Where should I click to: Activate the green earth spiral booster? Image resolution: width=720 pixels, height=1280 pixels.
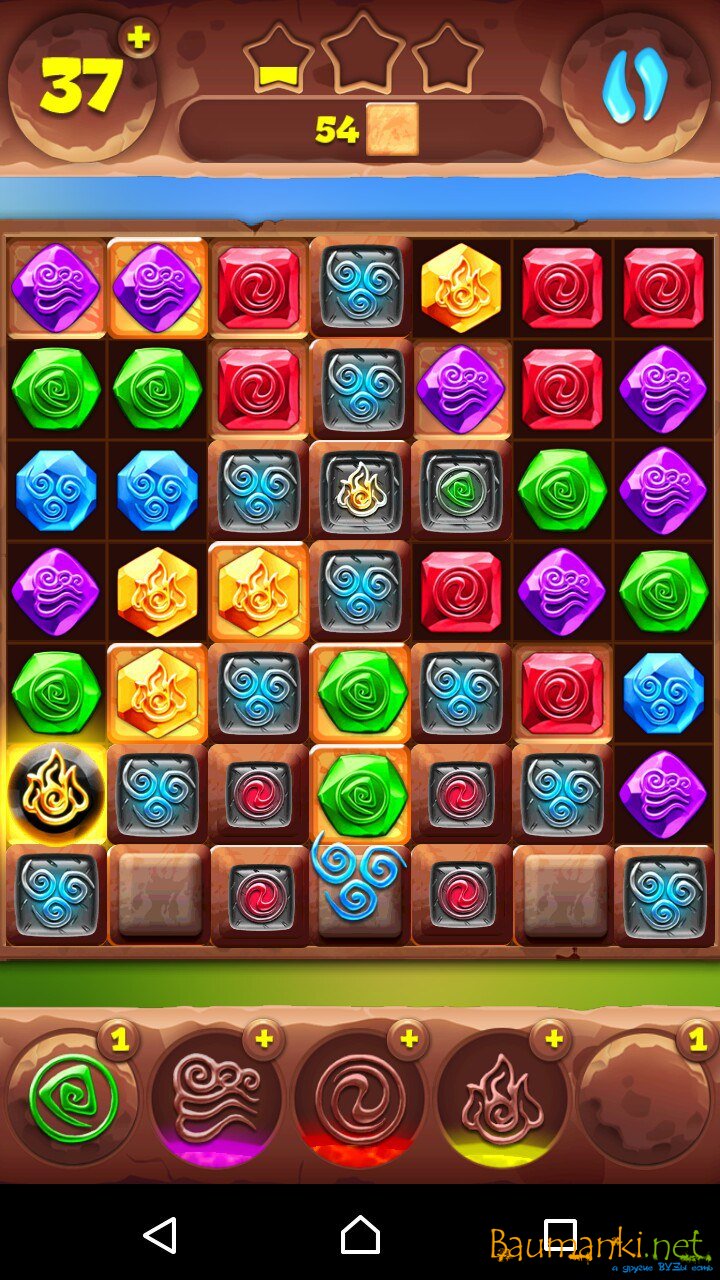click(x=73, y=1100)
